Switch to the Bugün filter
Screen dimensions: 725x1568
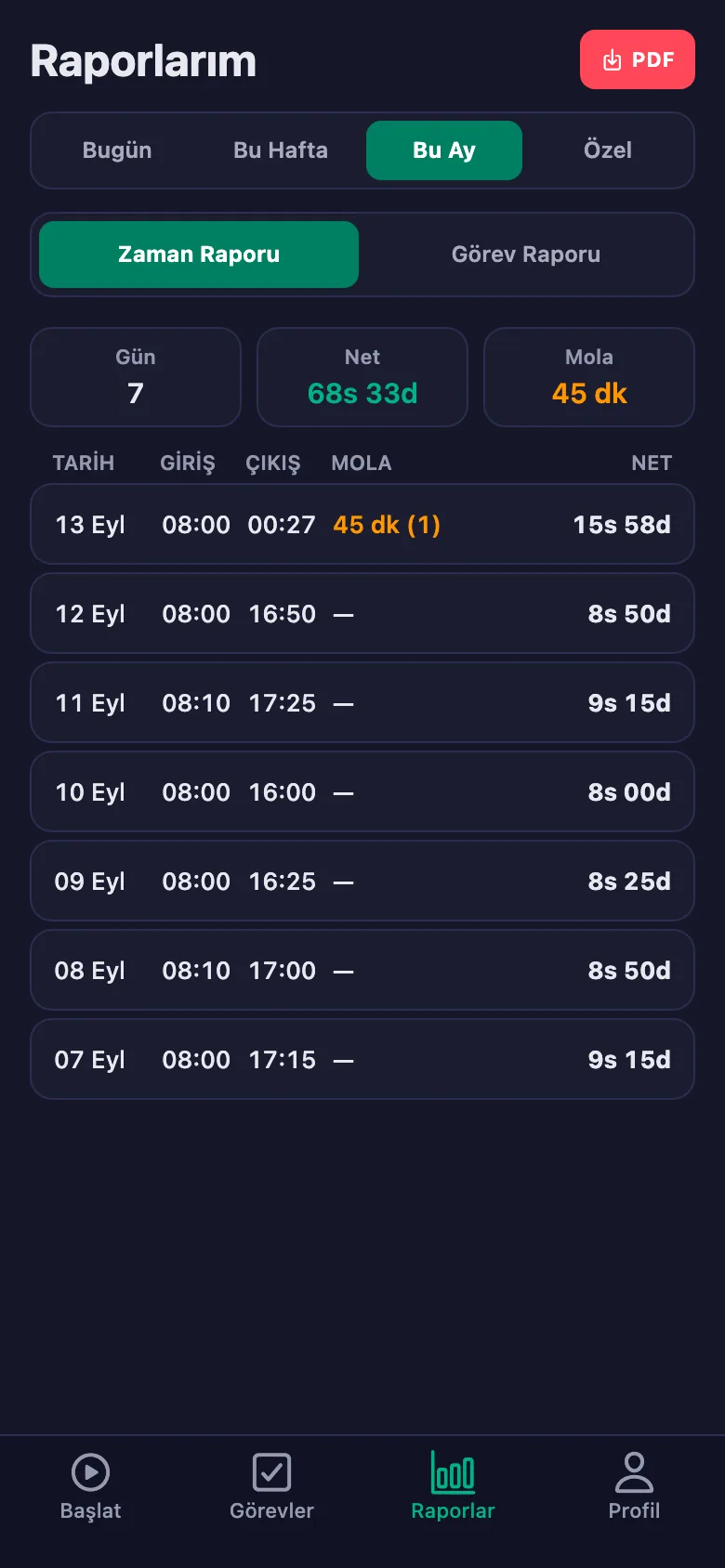[117, 150]
